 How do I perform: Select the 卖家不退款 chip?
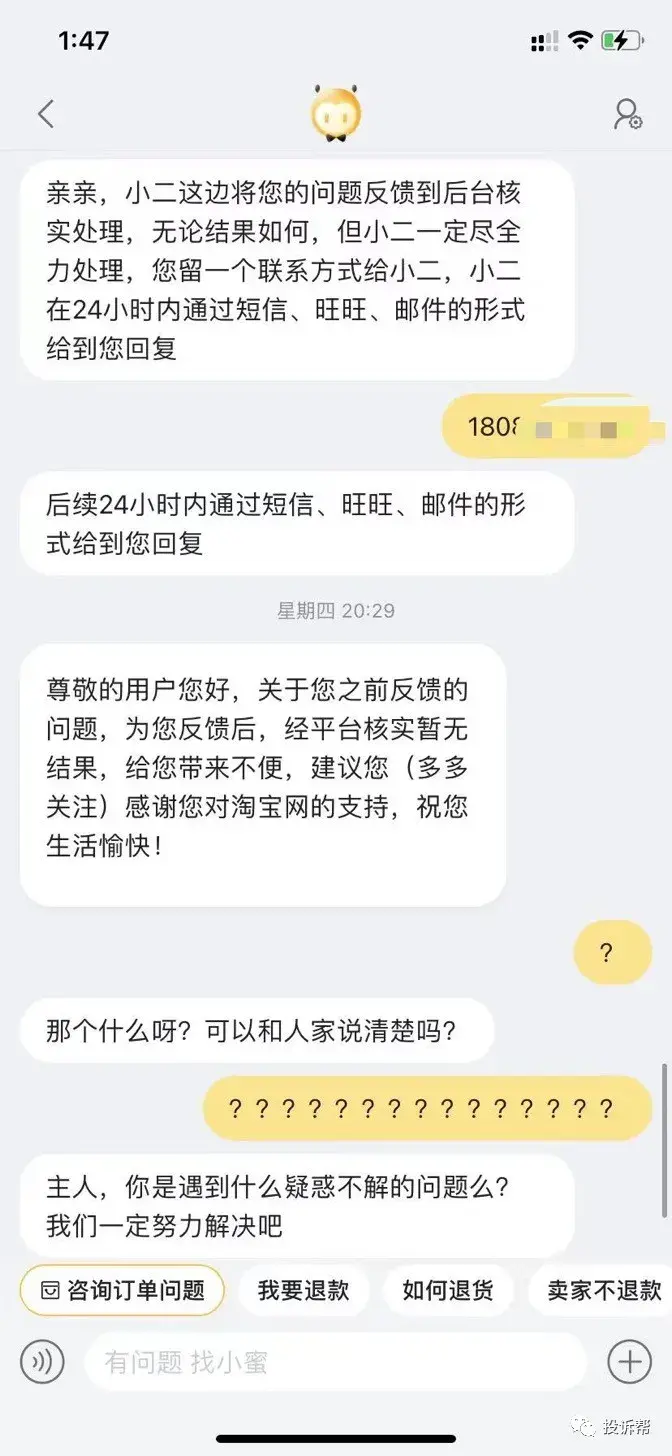point(604,1290)
